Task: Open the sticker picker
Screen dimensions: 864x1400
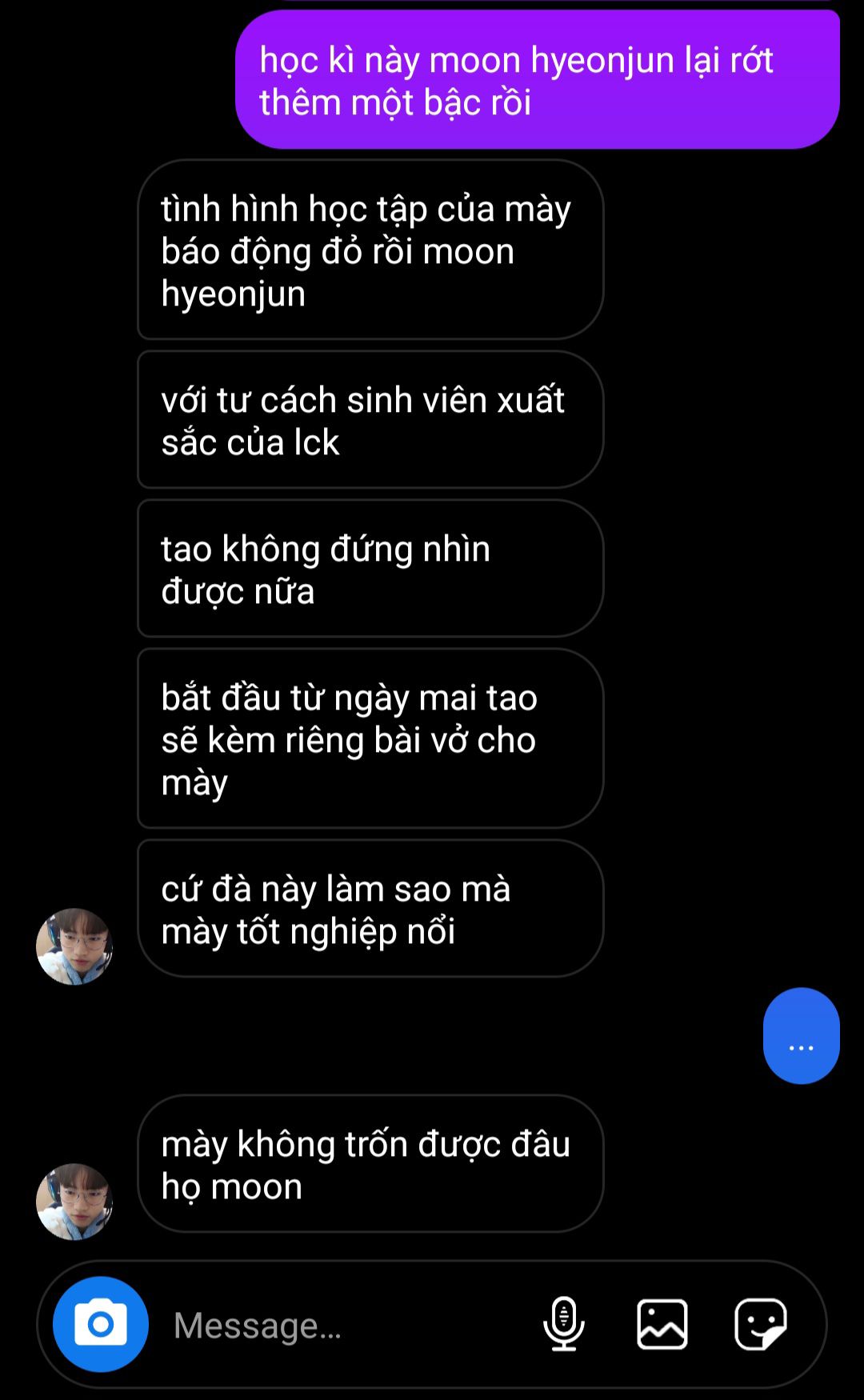Action: coord(761,1324)
